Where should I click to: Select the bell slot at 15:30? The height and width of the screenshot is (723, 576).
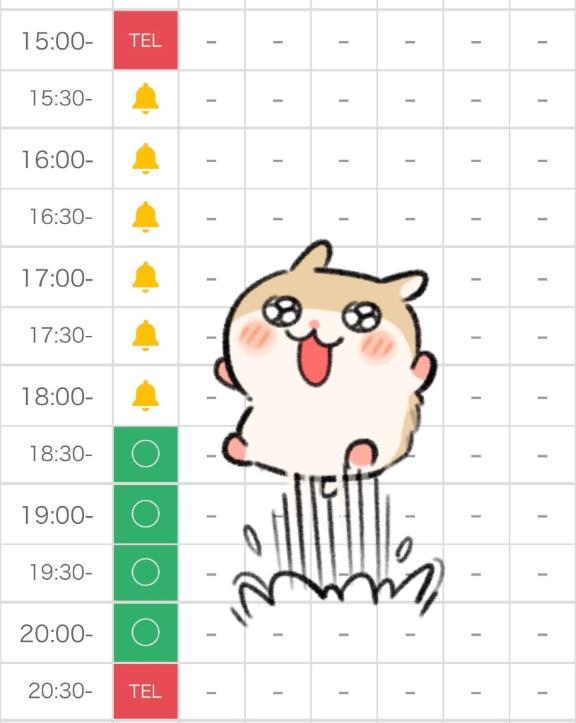146,99
